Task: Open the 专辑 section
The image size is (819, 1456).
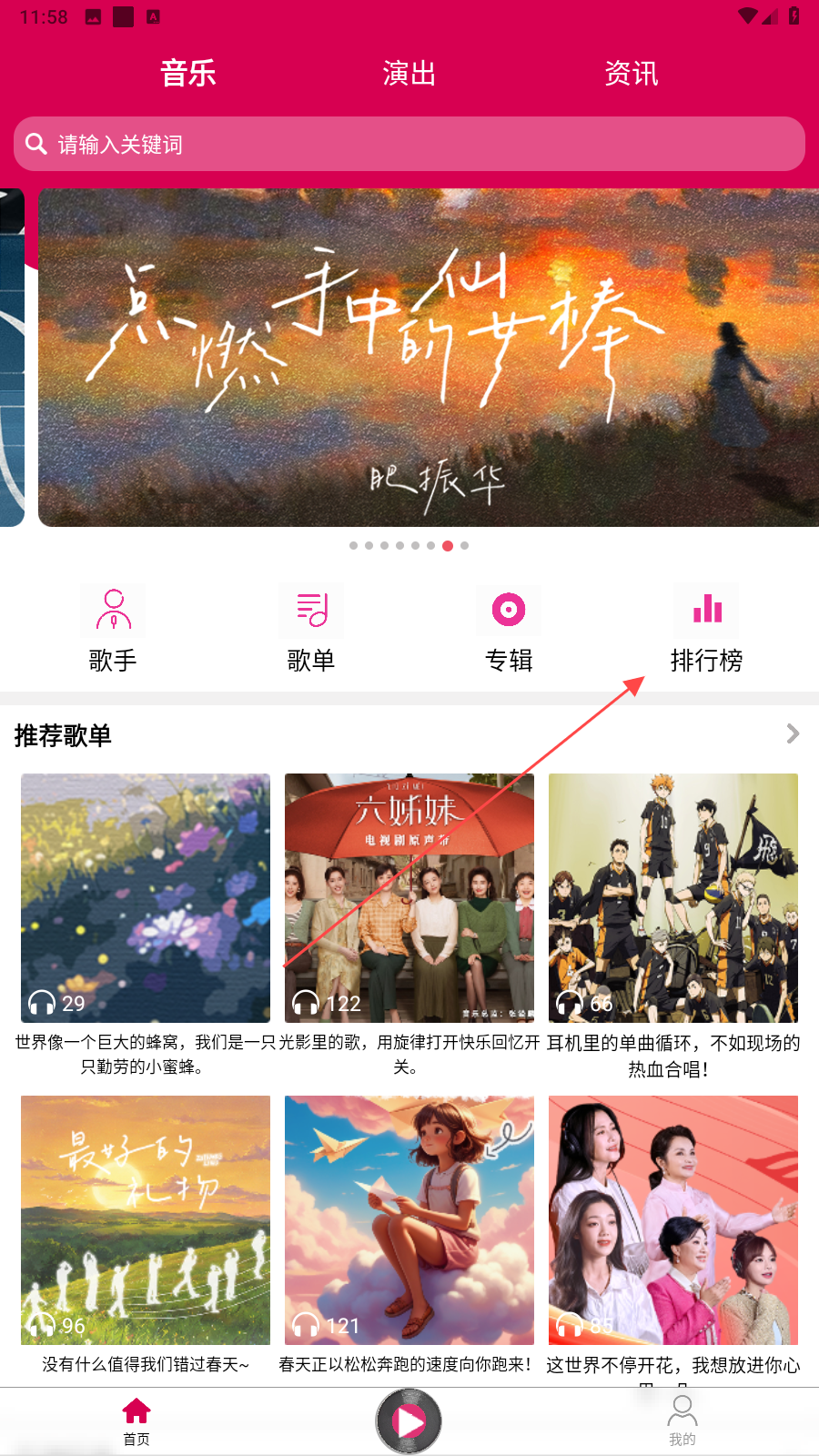Action: [509, 630]
